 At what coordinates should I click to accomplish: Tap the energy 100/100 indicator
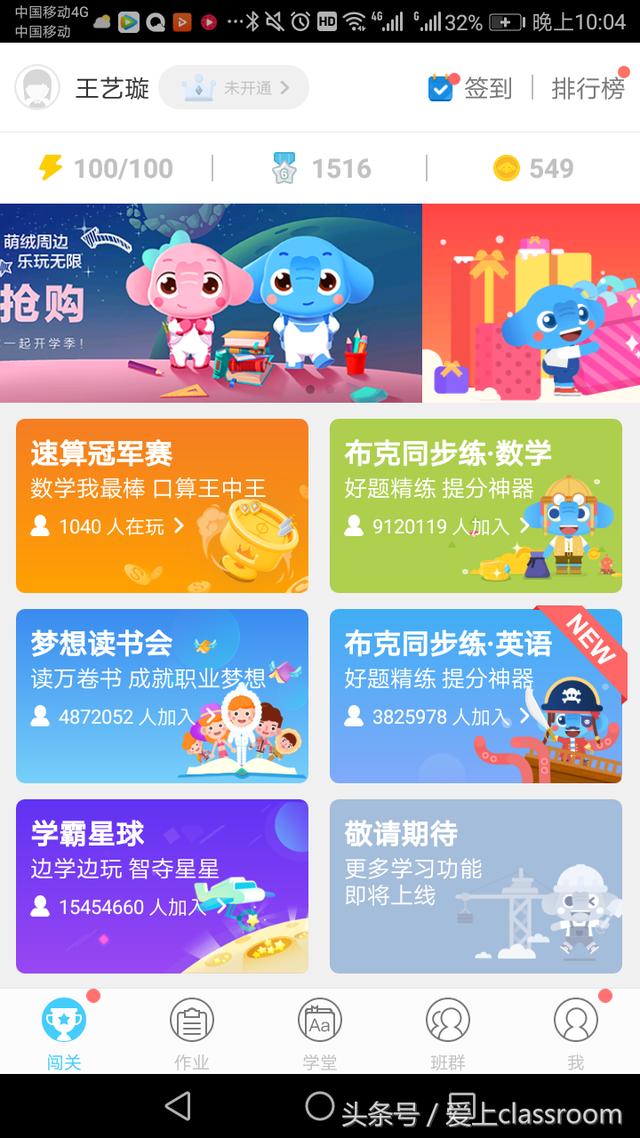(105, 168)
